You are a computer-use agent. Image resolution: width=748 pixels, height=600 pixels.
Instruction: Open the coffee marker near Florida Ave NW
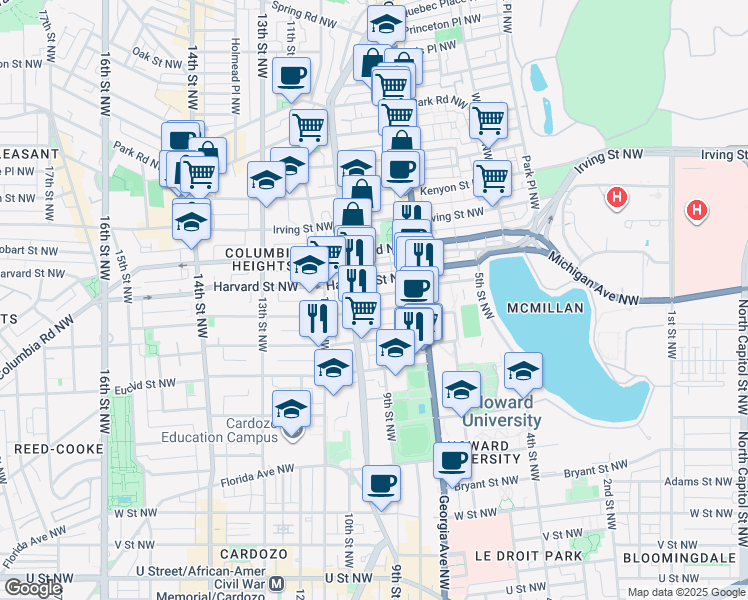click(x=381, y=484)
